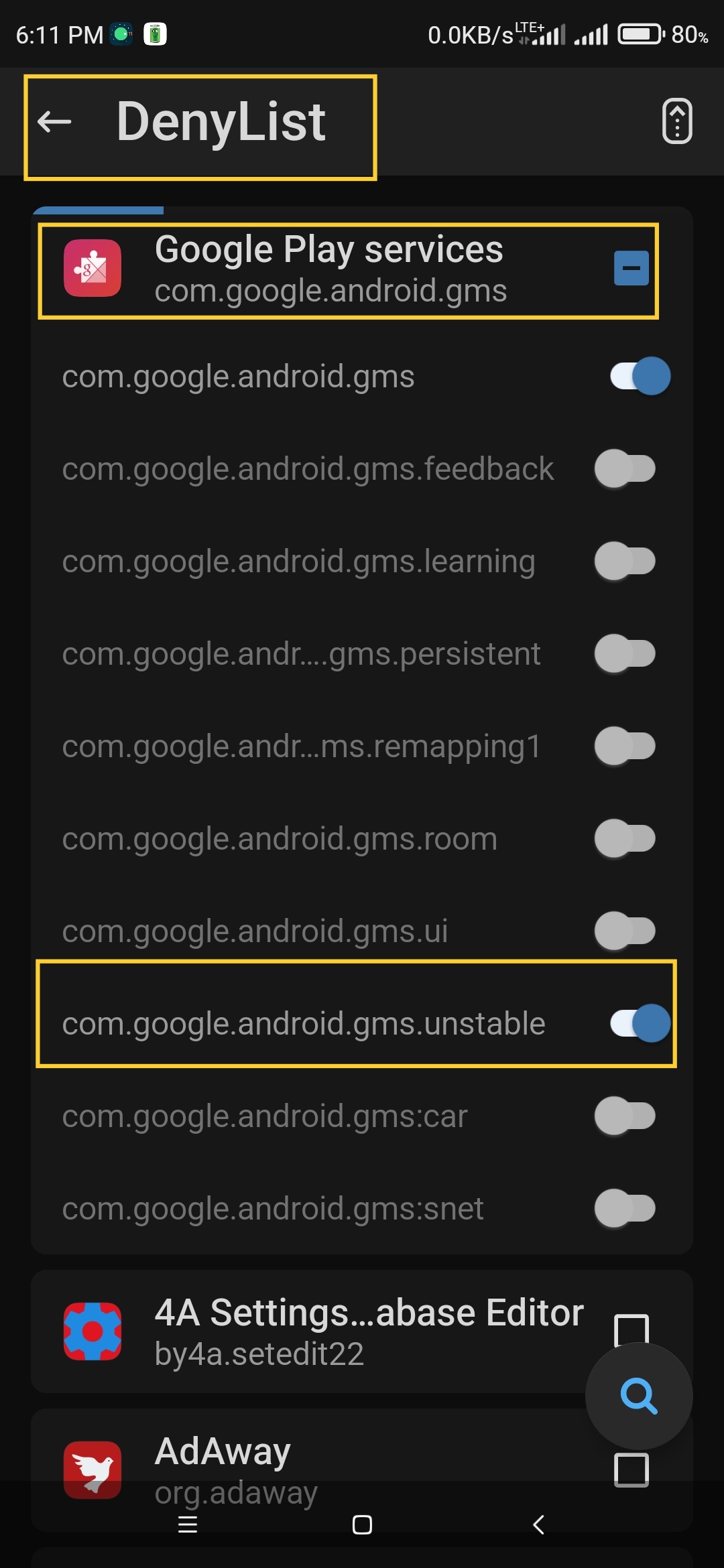Open the floating search button

point(639,1396)
